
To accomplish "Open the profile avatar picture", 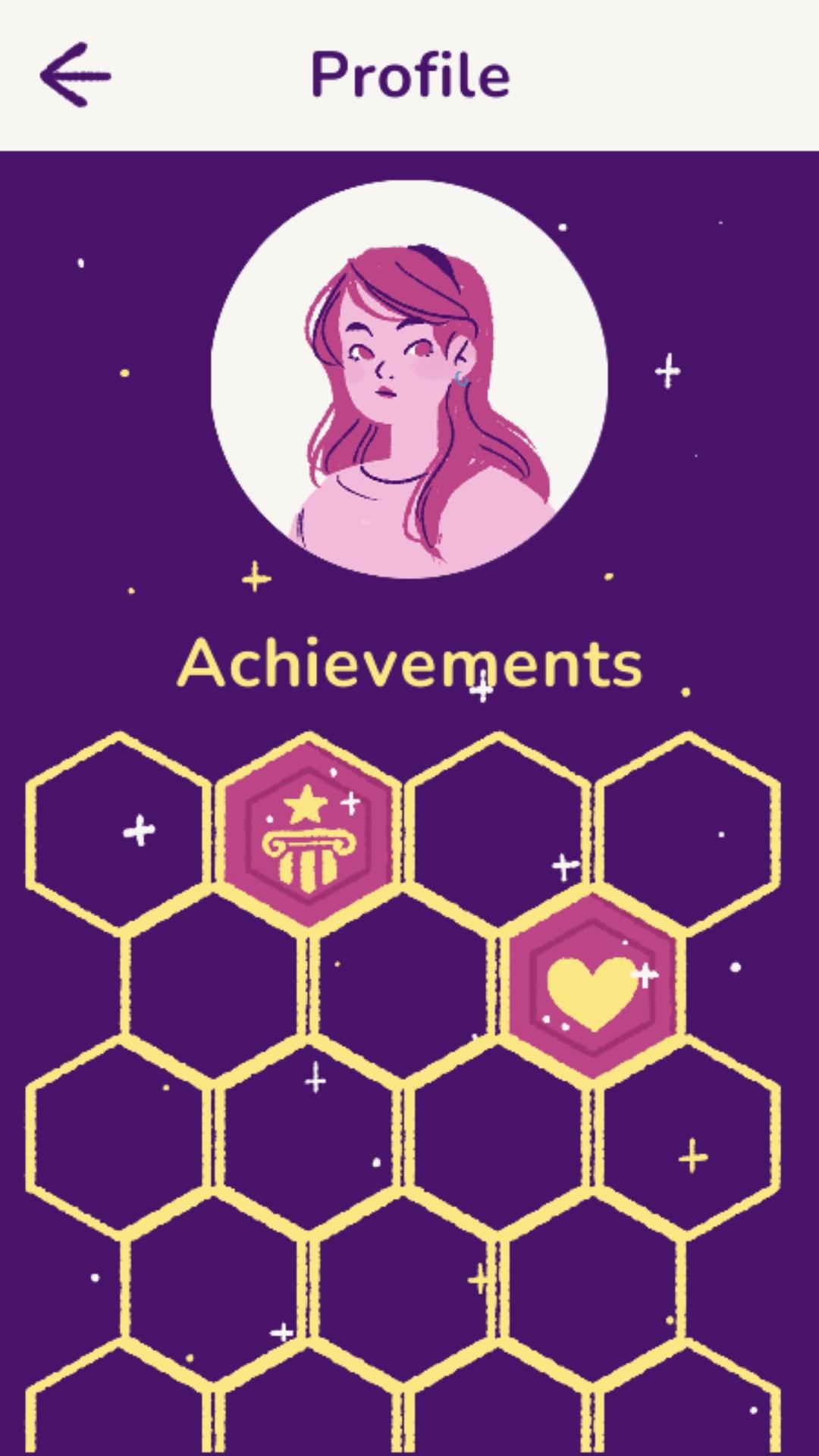I will 409,379.
